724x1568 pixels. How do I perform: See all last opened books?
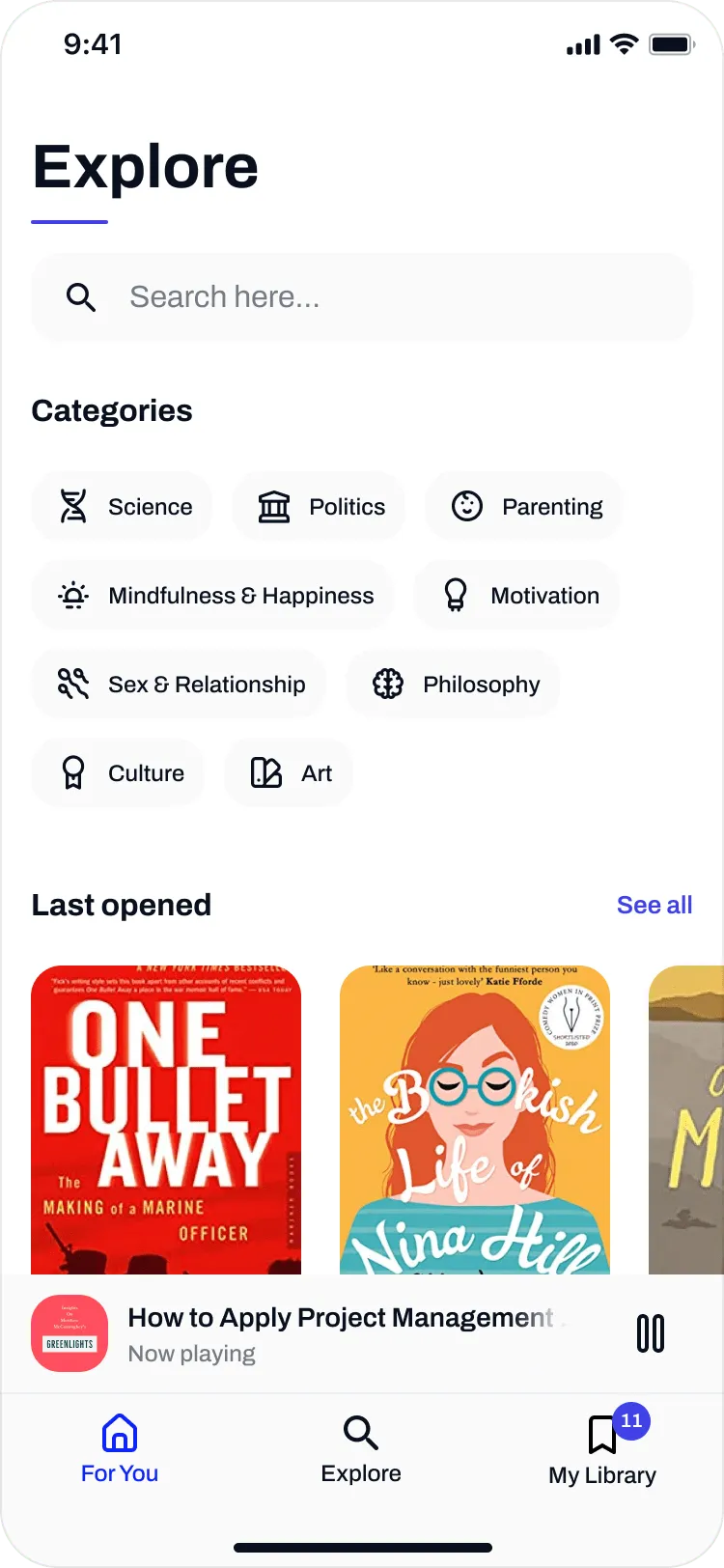[654, 905]
